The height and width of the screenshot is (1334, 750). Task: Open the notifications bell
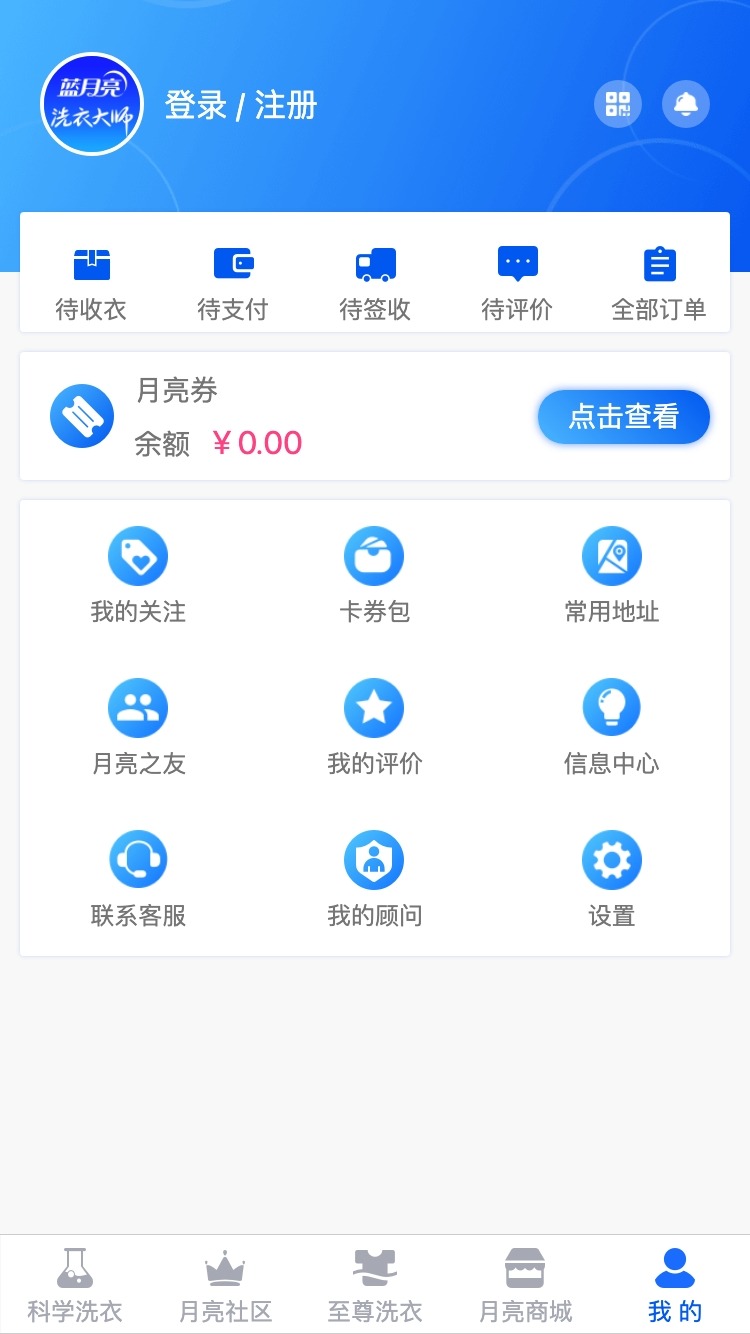pos(686,104)
